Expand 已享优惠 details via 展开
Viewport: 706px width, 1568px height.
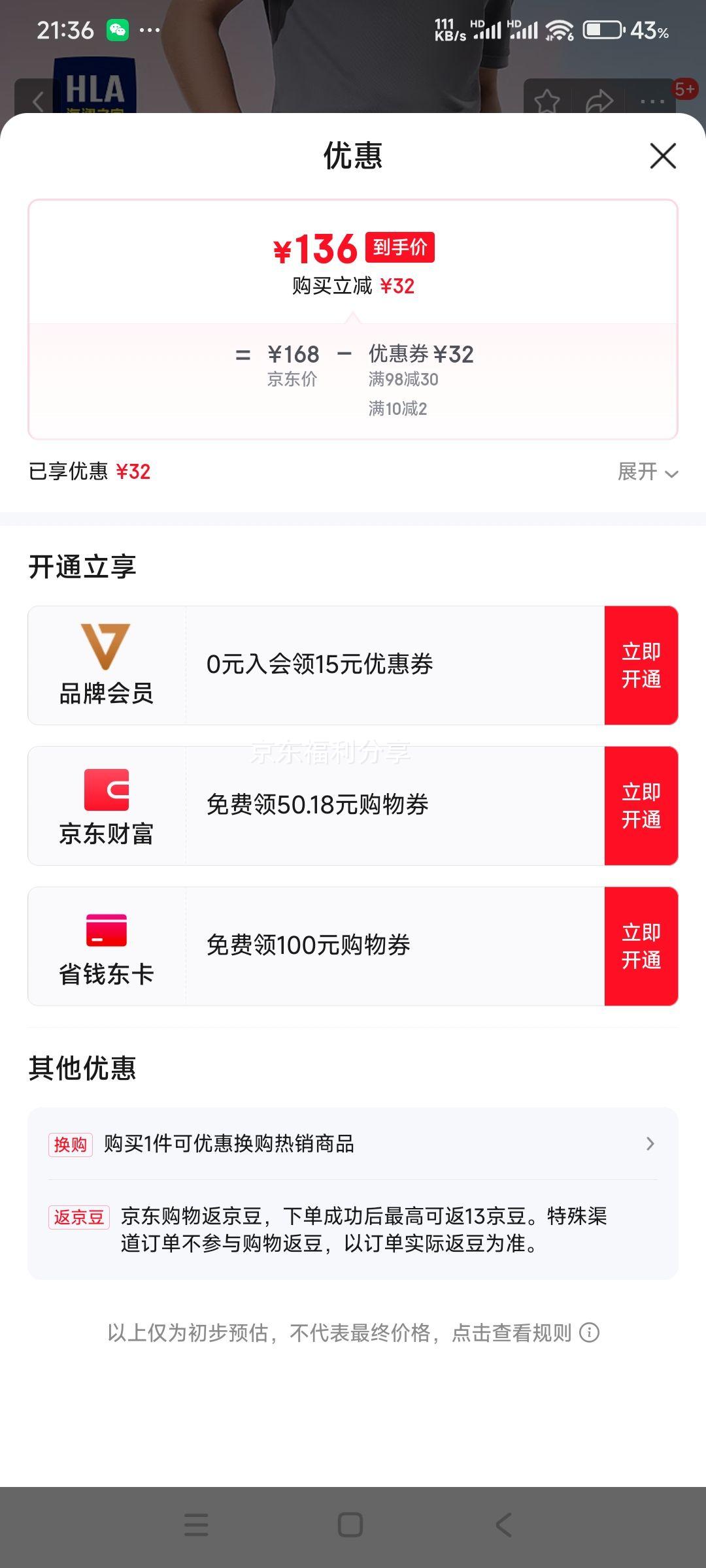(648, 472)
